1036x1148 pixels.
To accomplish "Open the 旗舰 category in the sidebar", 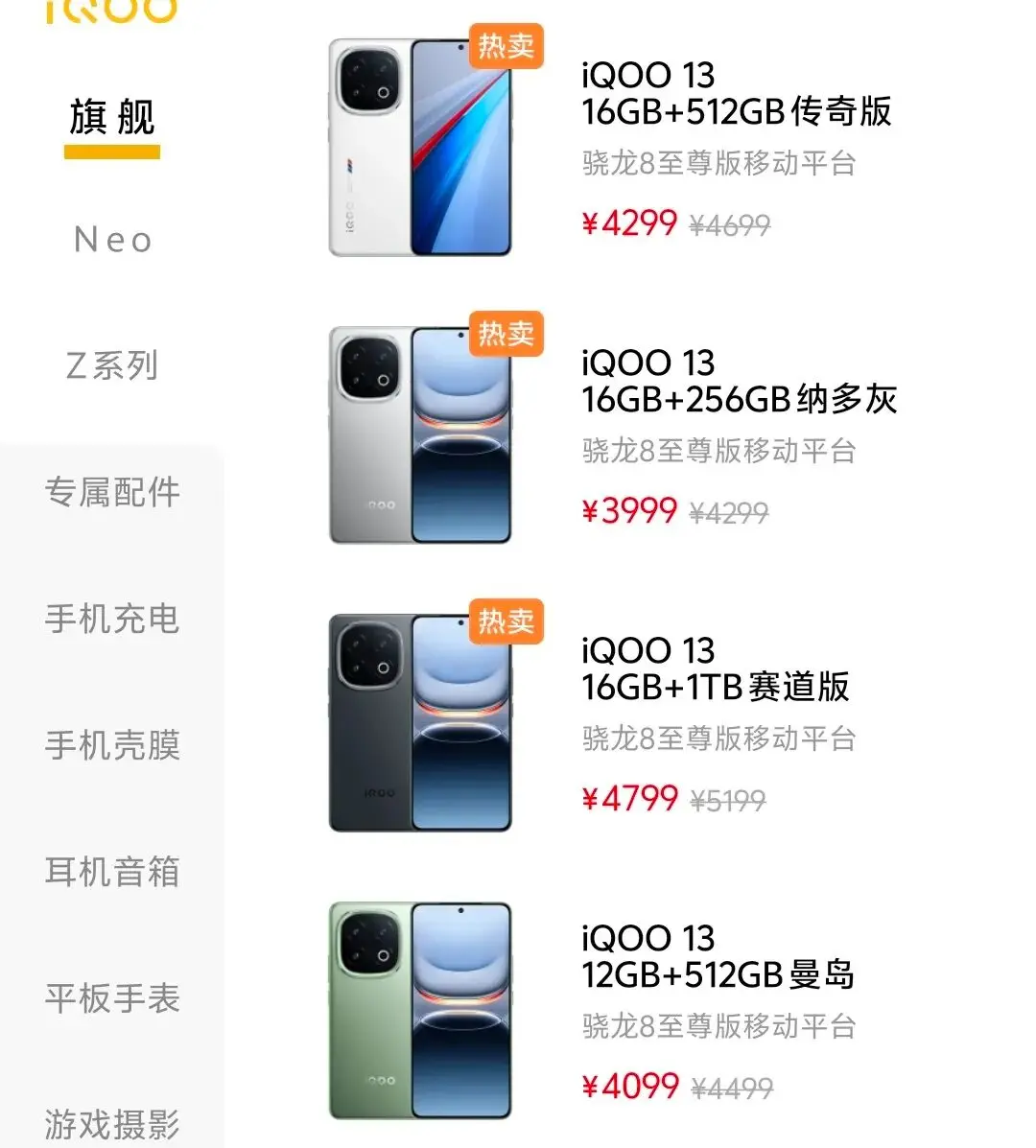I will point(112,115).
